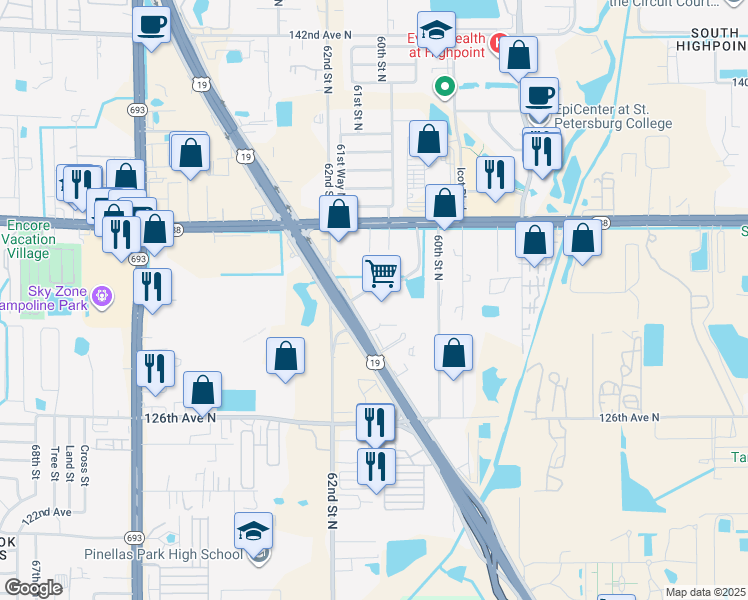Open the shopping bag marker beside Highpoint health
Image resolution: width=748 pixels, height=600 pixels.
518,56
